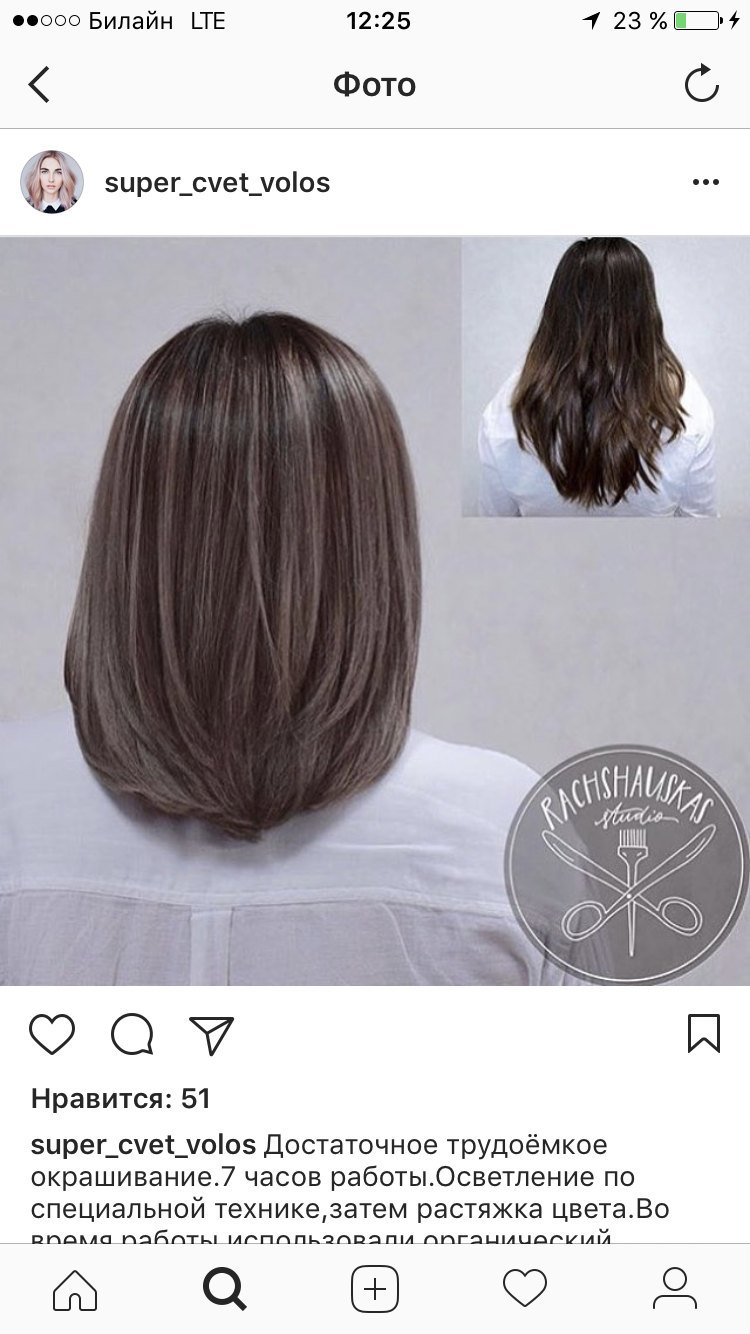Switch to the Search tab
This screenshot has width=750, height=1334.
pyautogui.click(x=225, y=1288)
